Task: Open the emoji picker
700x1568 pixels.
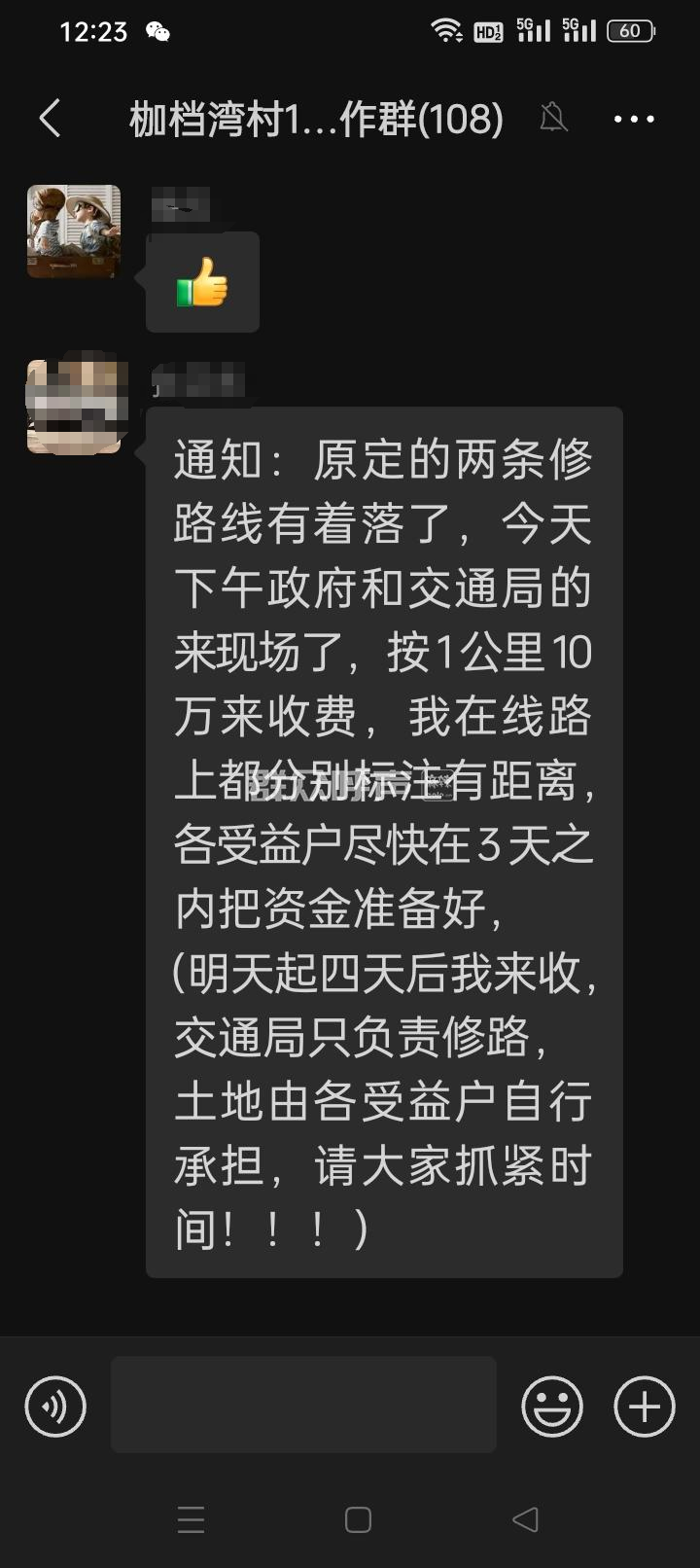Action: coord(552,1407)
